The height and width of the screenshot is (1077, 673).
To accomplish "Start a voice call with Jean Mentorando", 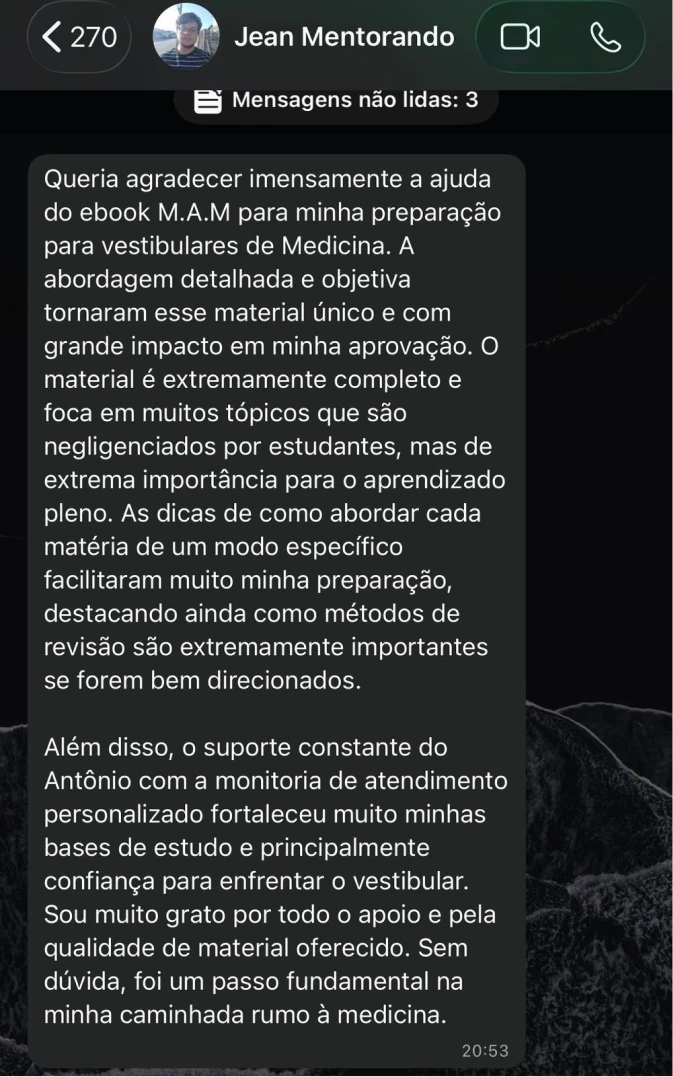I will [605, 38].
